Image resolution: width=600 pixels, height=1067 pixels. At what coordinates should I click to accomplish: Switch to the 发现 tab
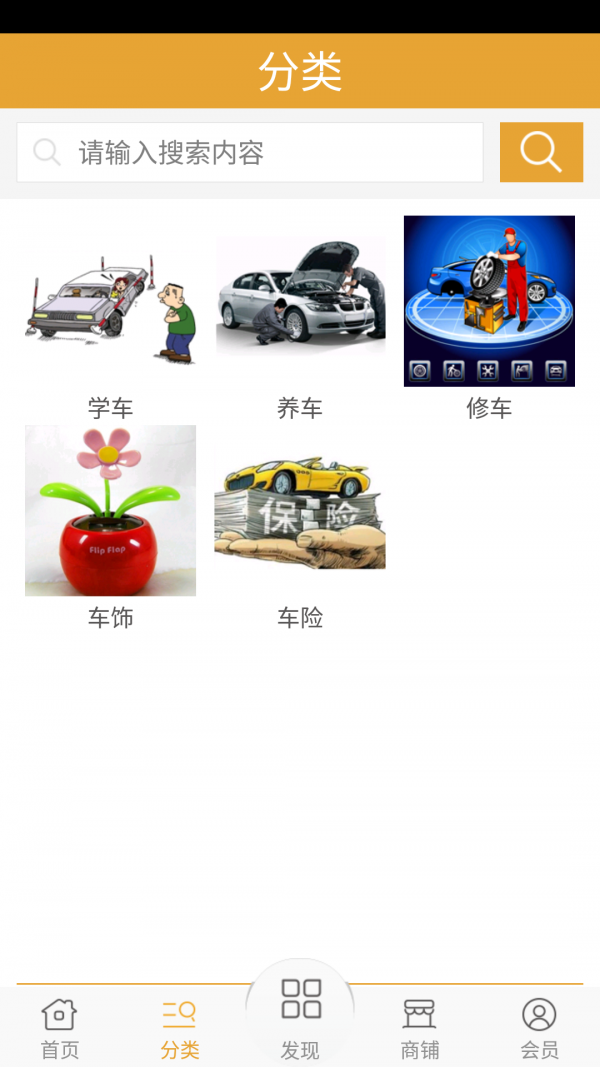click(300, 1015)
